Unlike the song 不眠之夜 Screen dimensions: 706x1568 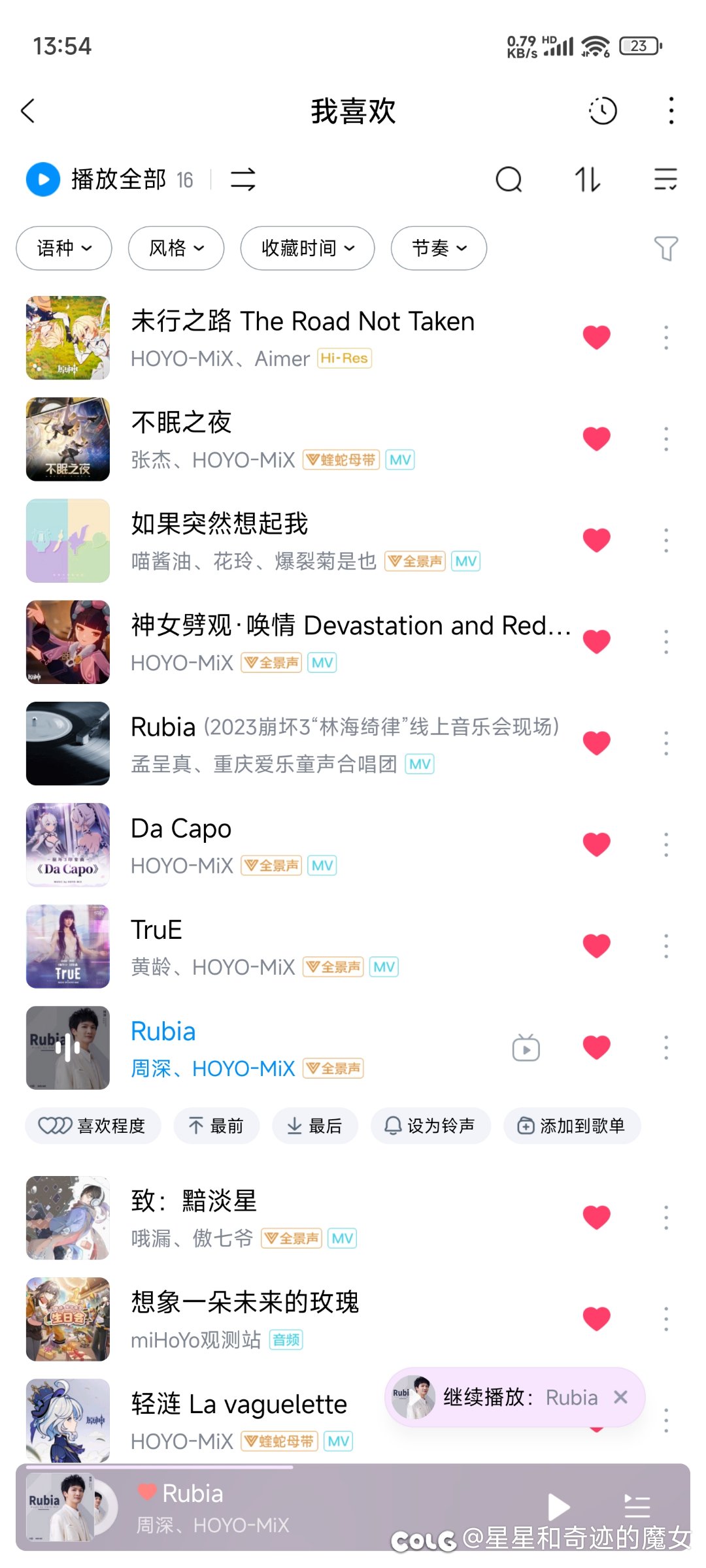596,438
